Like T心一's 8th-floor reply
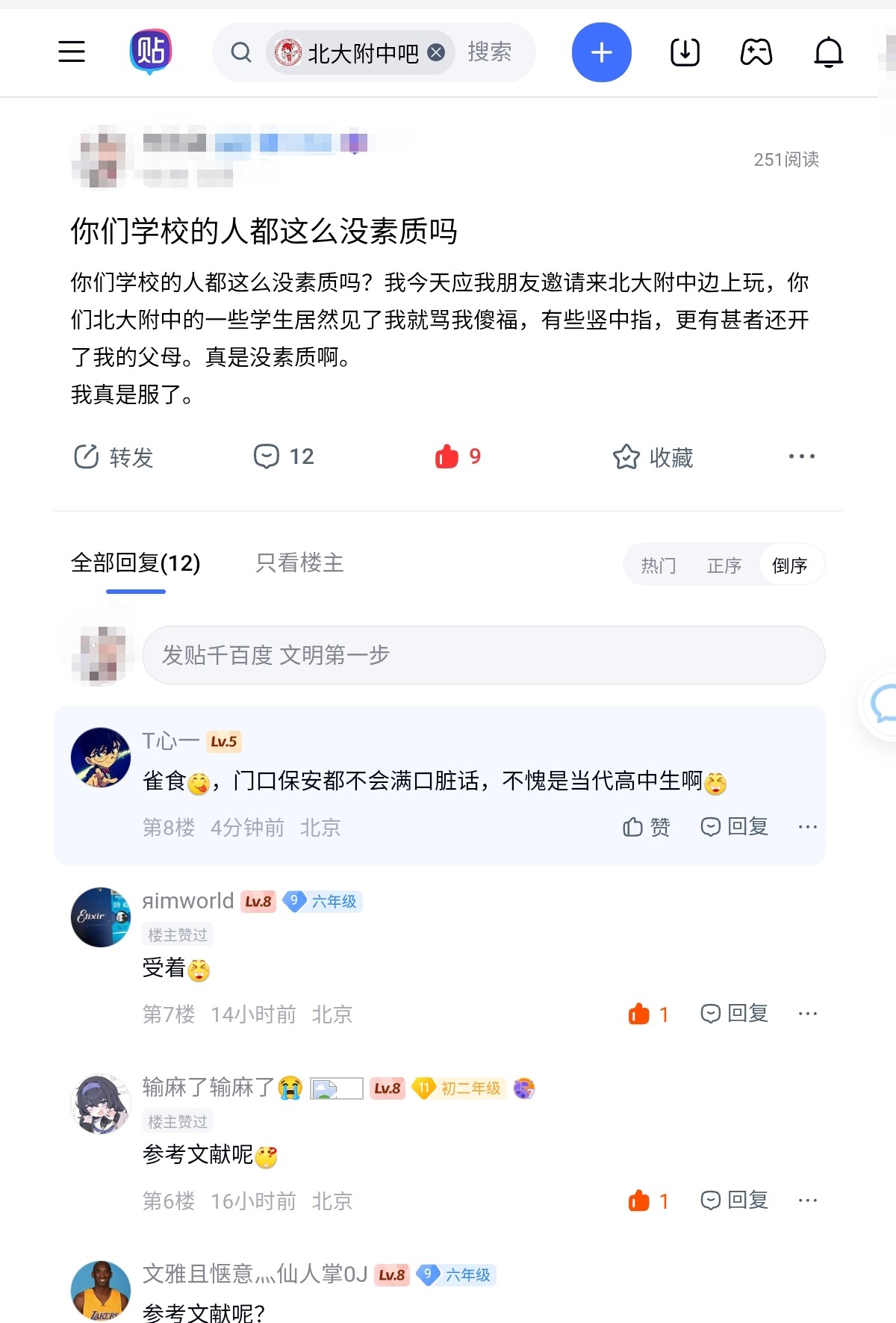Image resolution: width=896 pixels, height=1323 pixels. tap(646, 827)
